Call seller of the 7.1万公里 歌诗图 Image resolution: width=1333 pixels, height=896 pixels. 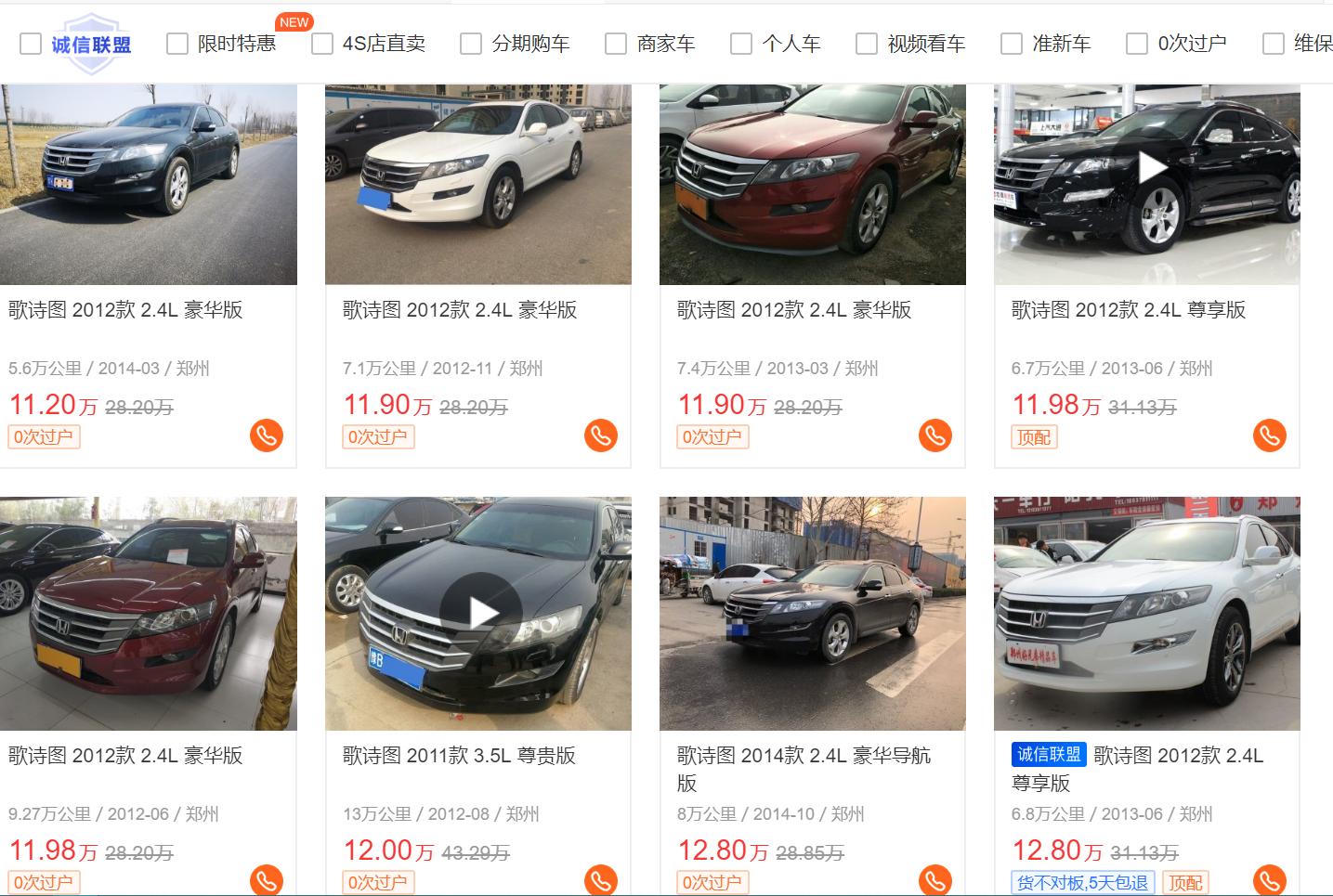(x=601, y=435)
